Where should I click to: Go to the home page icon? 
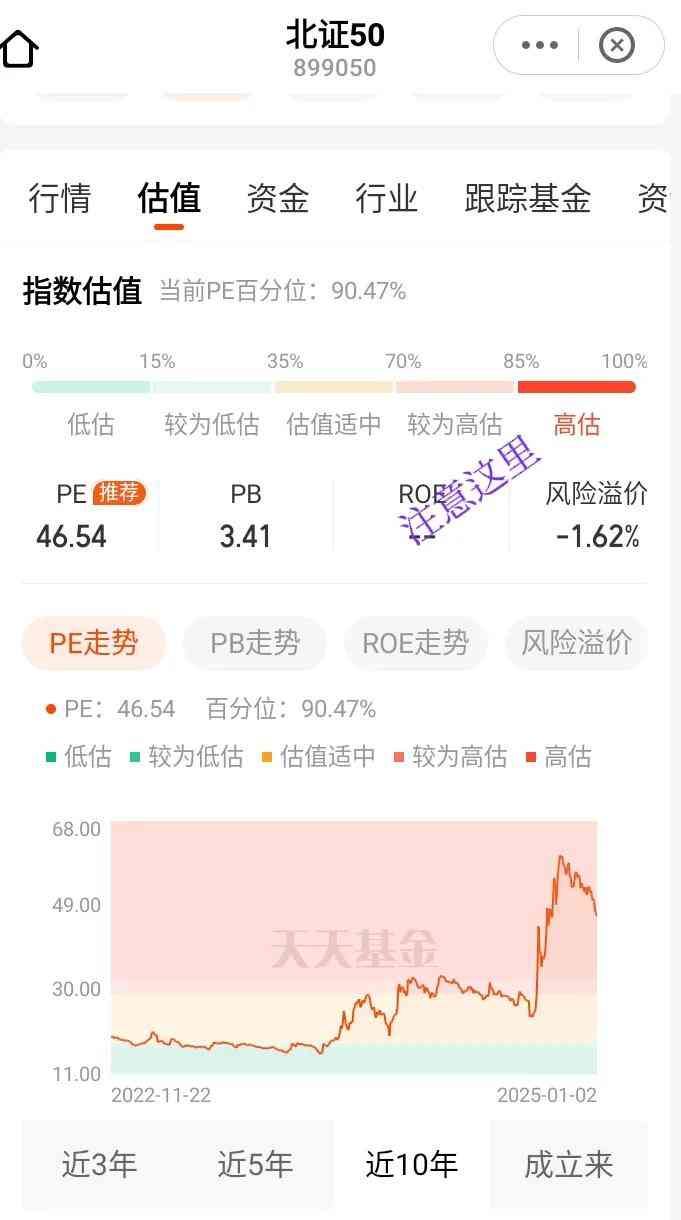coord(19,47)
